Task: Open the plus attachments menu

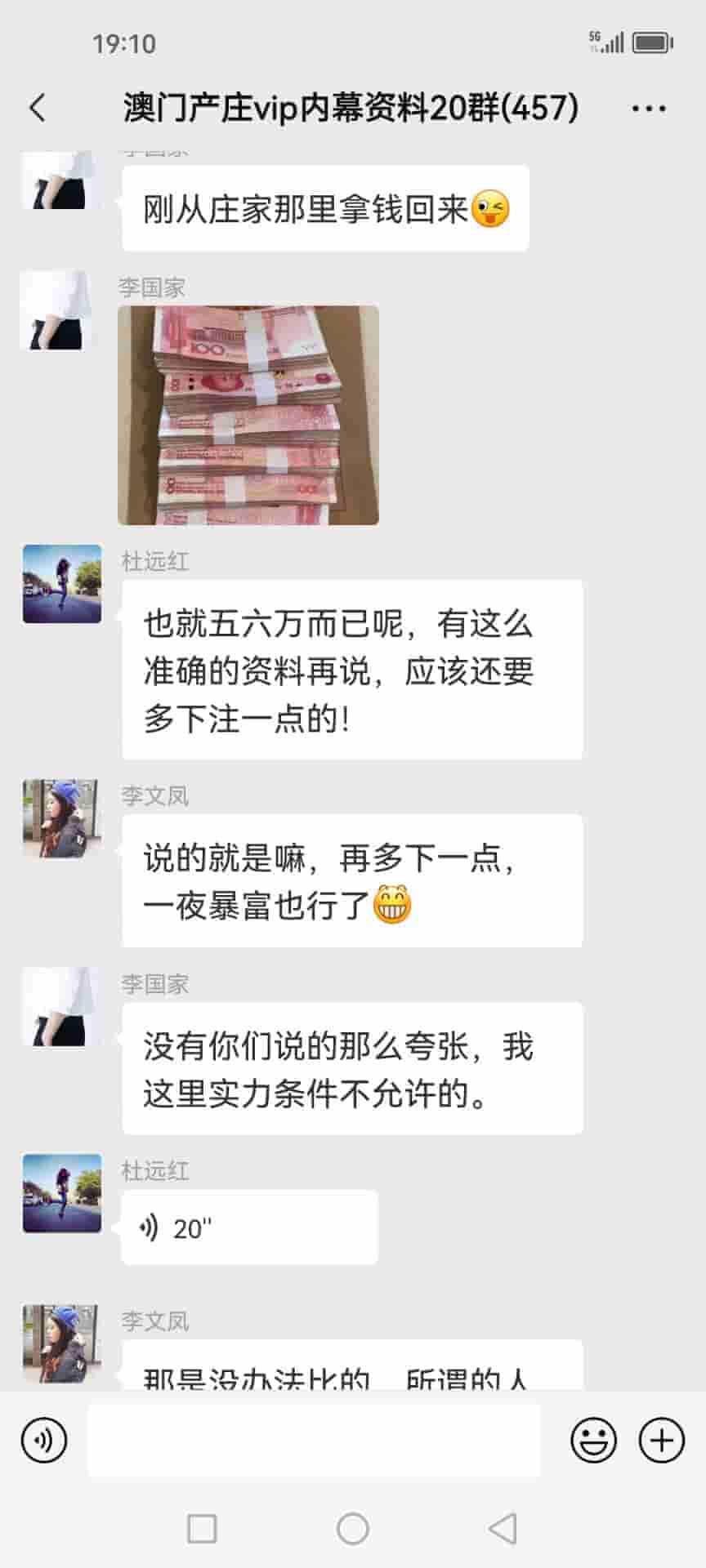Action: [x=661, y=1440]
